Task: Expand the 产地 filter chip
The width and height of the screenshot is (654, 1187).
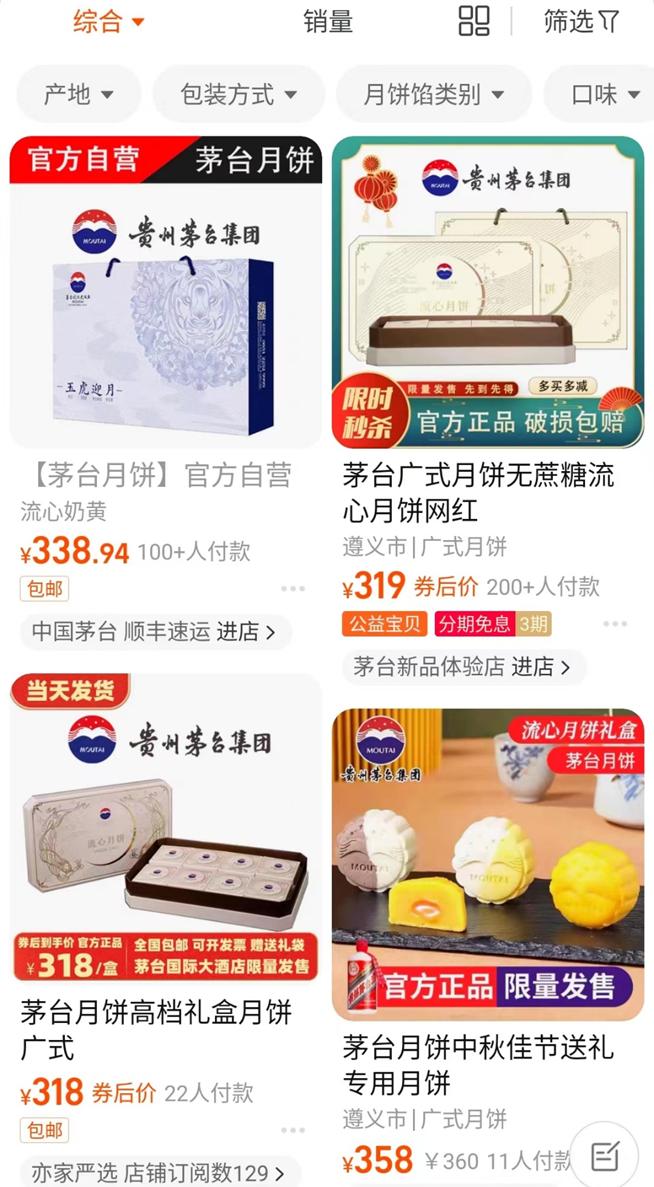Action: (79, 95)
